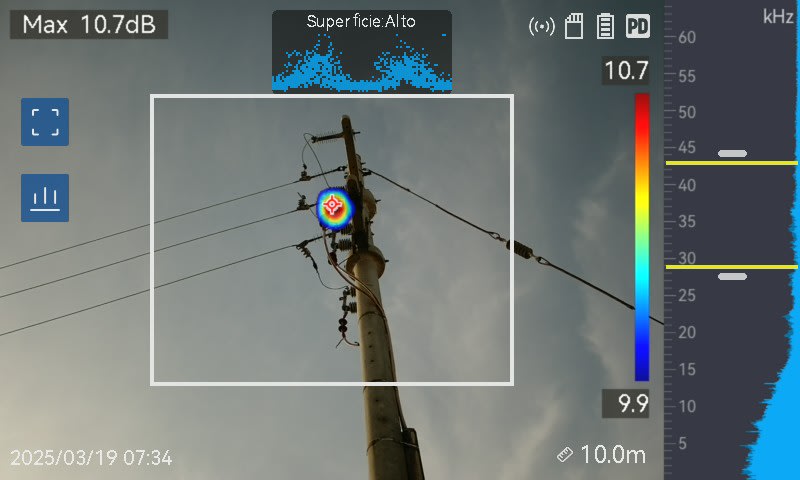Adjust the 10.7 upper dB limit

coord(626,72)
